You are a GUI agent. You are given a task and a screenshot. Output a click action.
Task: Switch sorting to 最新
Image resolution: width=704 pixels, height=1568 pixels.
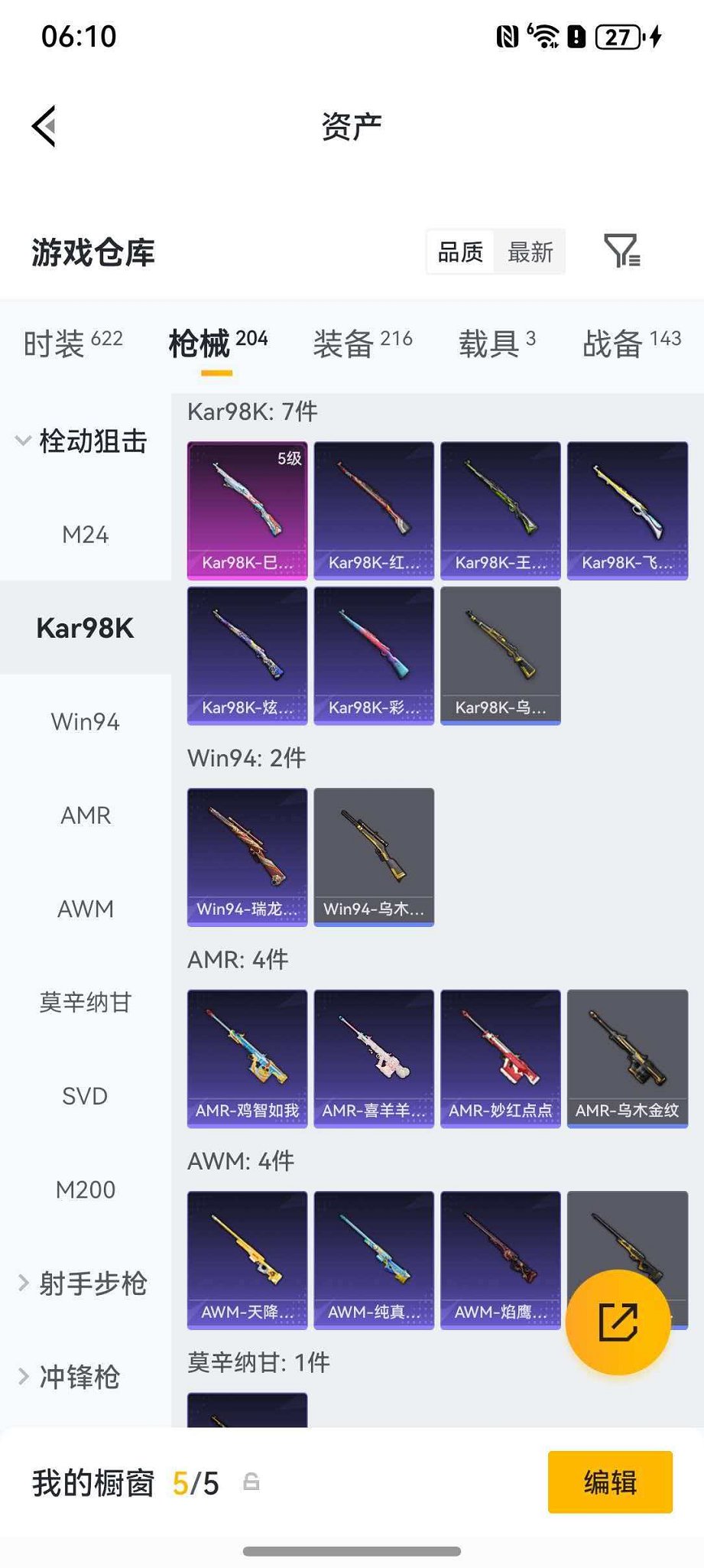click(529, 252)
